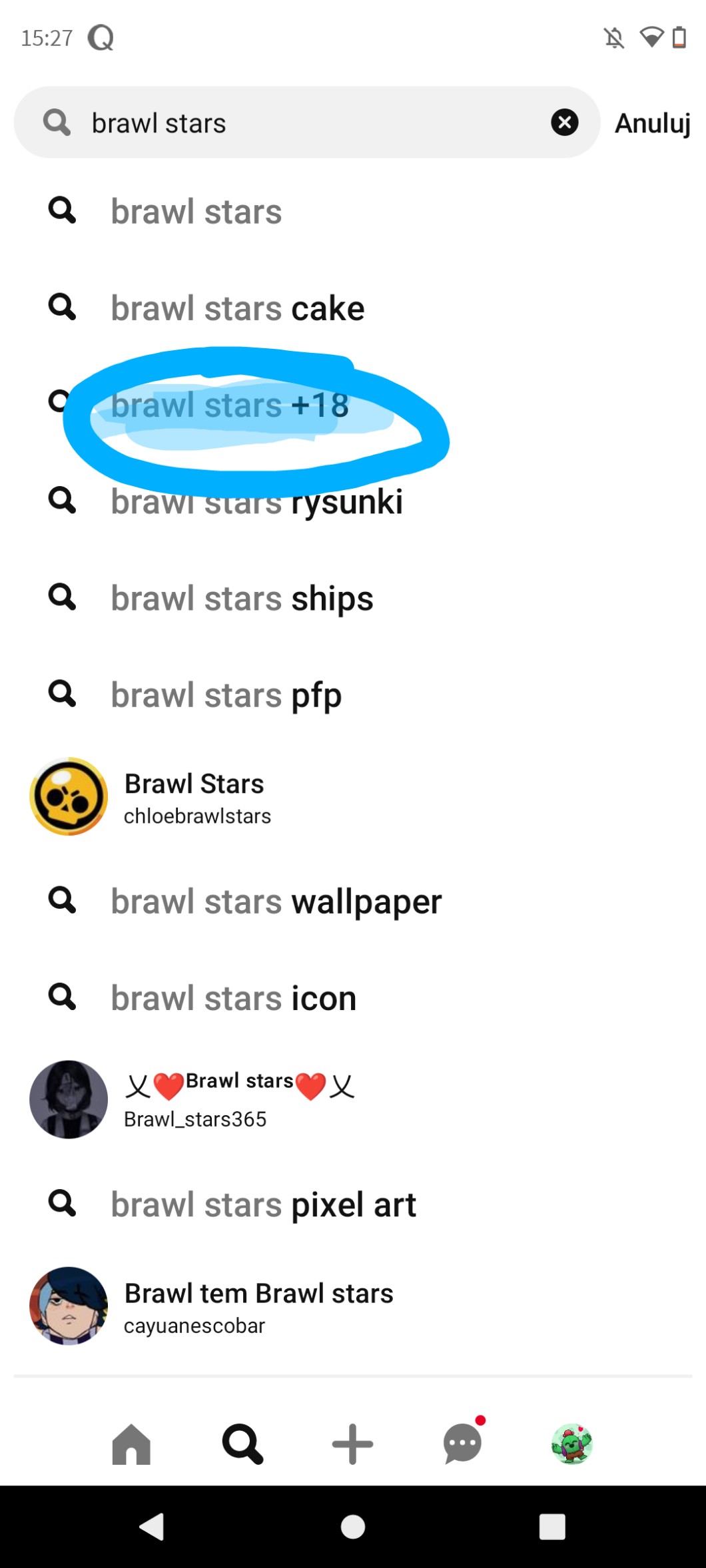Tap Anuluj to cancel search

652,123
